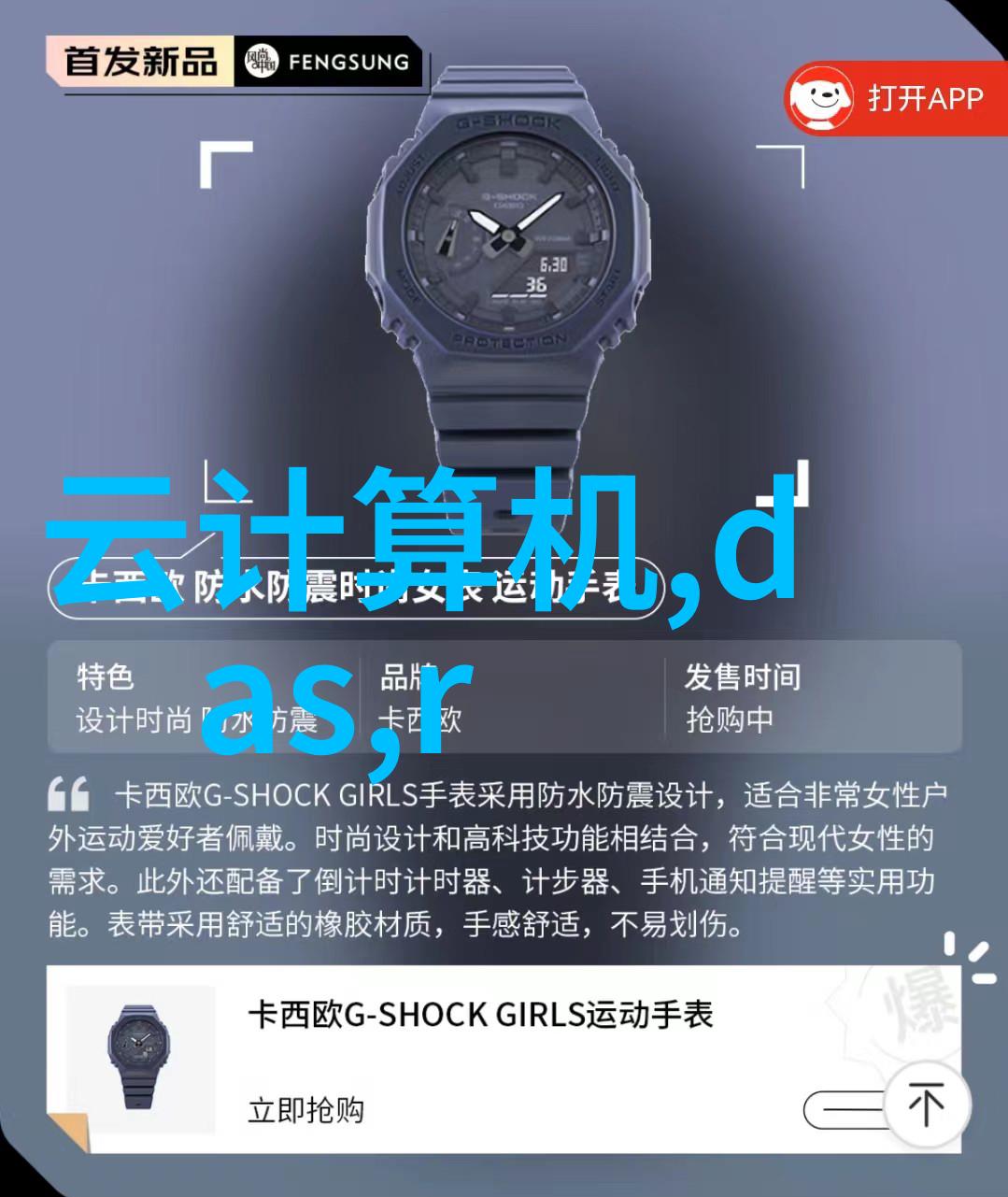The image size is (1008, 1197).
Task: Open the 卡西欧G-SHOCK GIRLS运动手表 product card
Action: (x=480, y=1014)
